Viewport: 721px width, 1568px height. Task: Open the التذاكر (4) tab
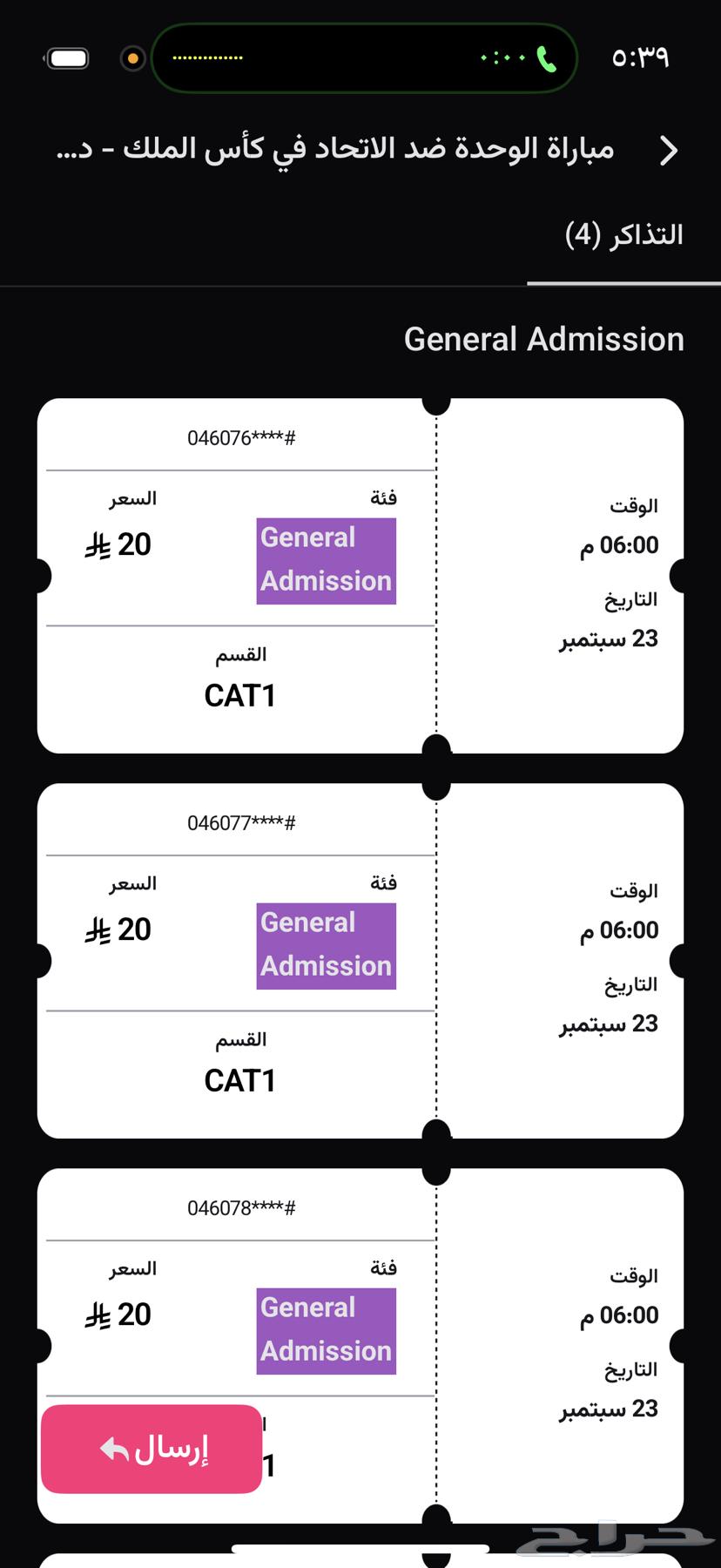(x=623, y=234)
